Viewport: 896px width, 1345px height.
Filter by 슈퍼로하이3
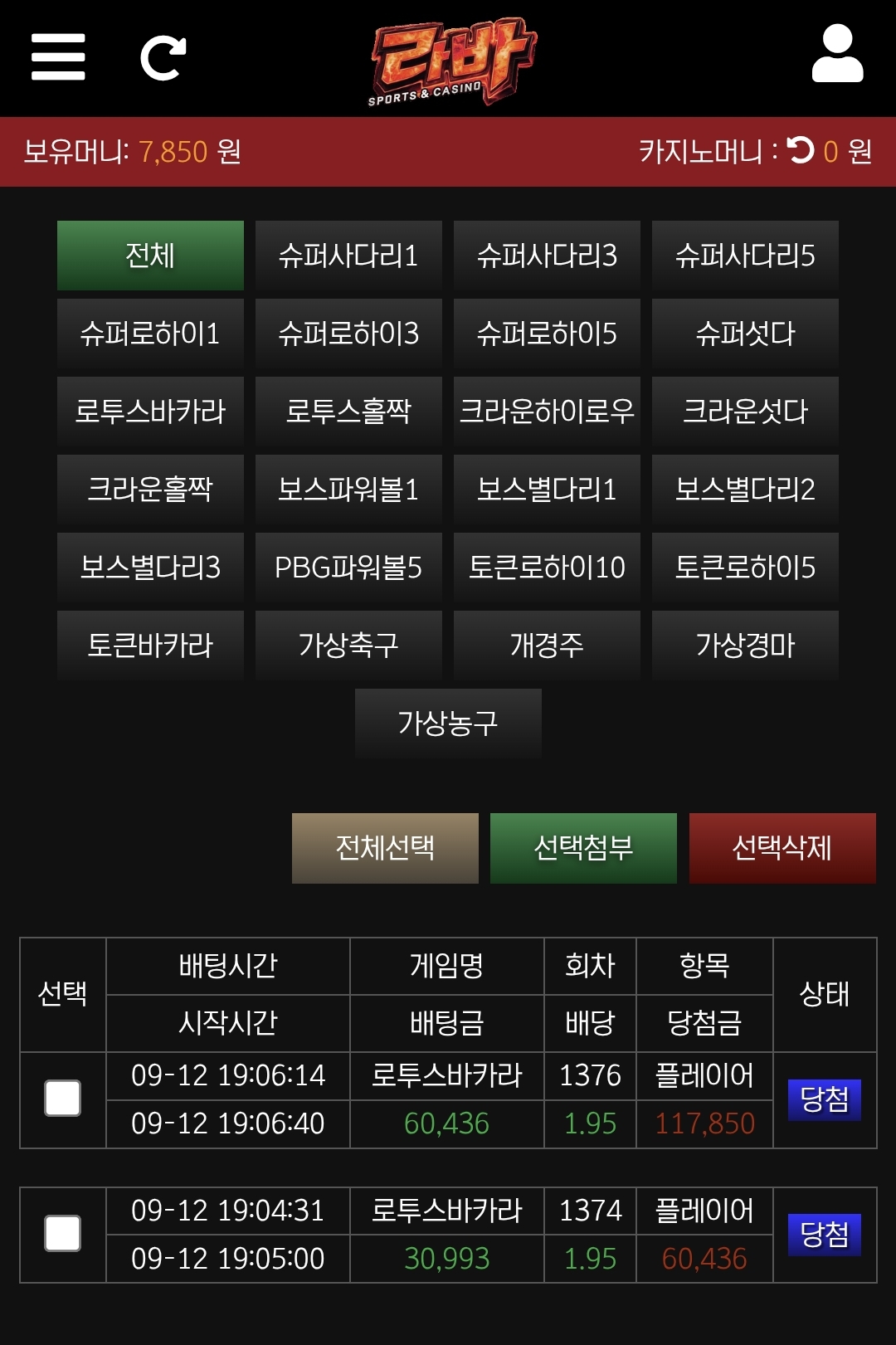click(x=348, y=334)
